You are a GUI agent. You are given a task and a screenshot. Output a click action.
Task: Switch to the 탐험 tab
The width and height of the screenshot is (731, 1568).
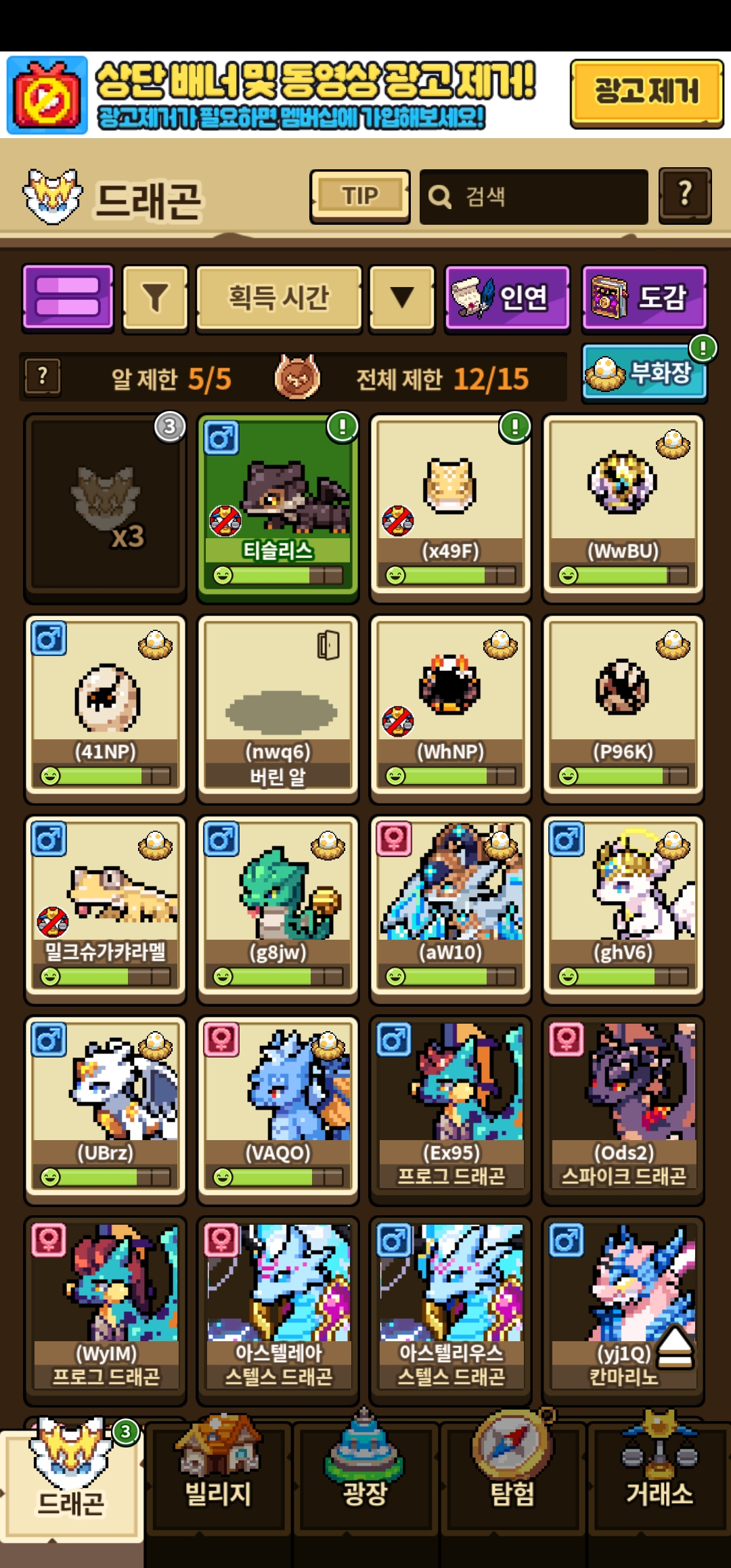tap(512, 1476)
